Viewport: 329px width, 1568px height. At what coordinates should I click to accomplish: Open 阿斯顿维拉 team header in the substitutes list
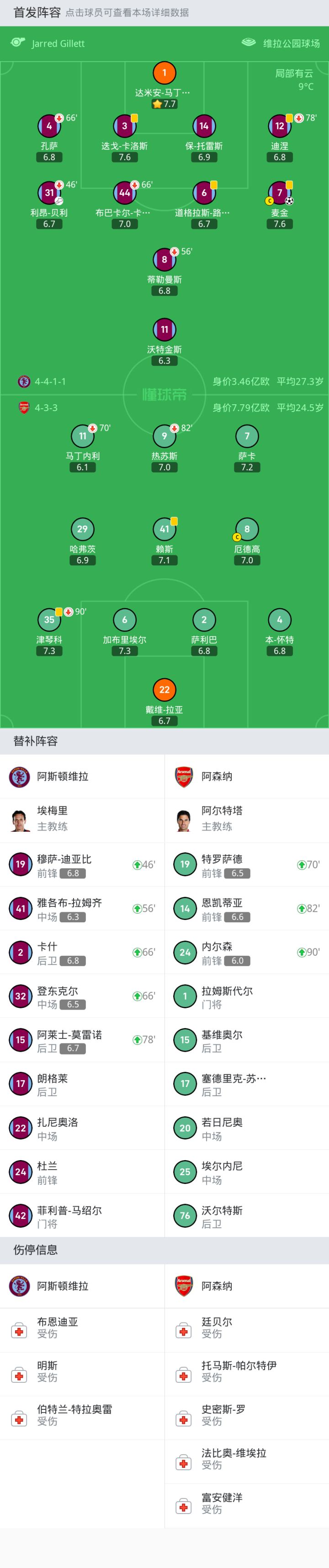(x=82, y=777)
